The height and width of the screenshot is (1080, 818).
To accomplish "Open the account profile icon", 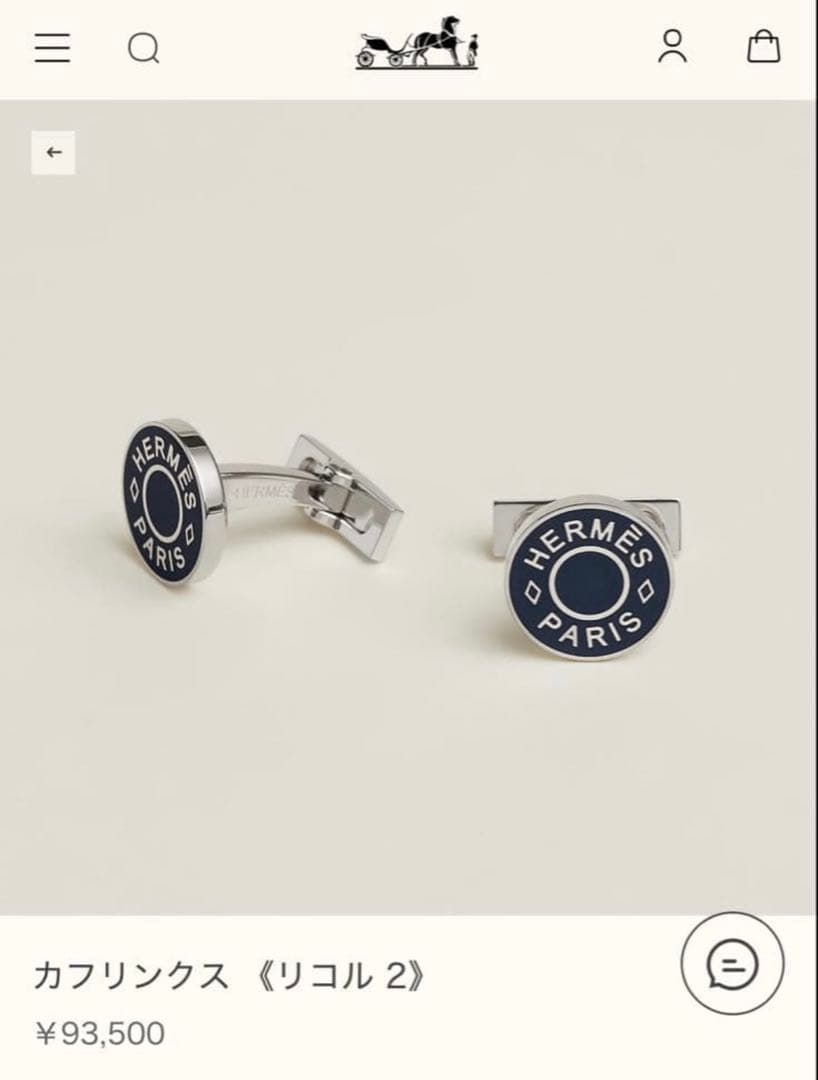I will click(673, 46).
